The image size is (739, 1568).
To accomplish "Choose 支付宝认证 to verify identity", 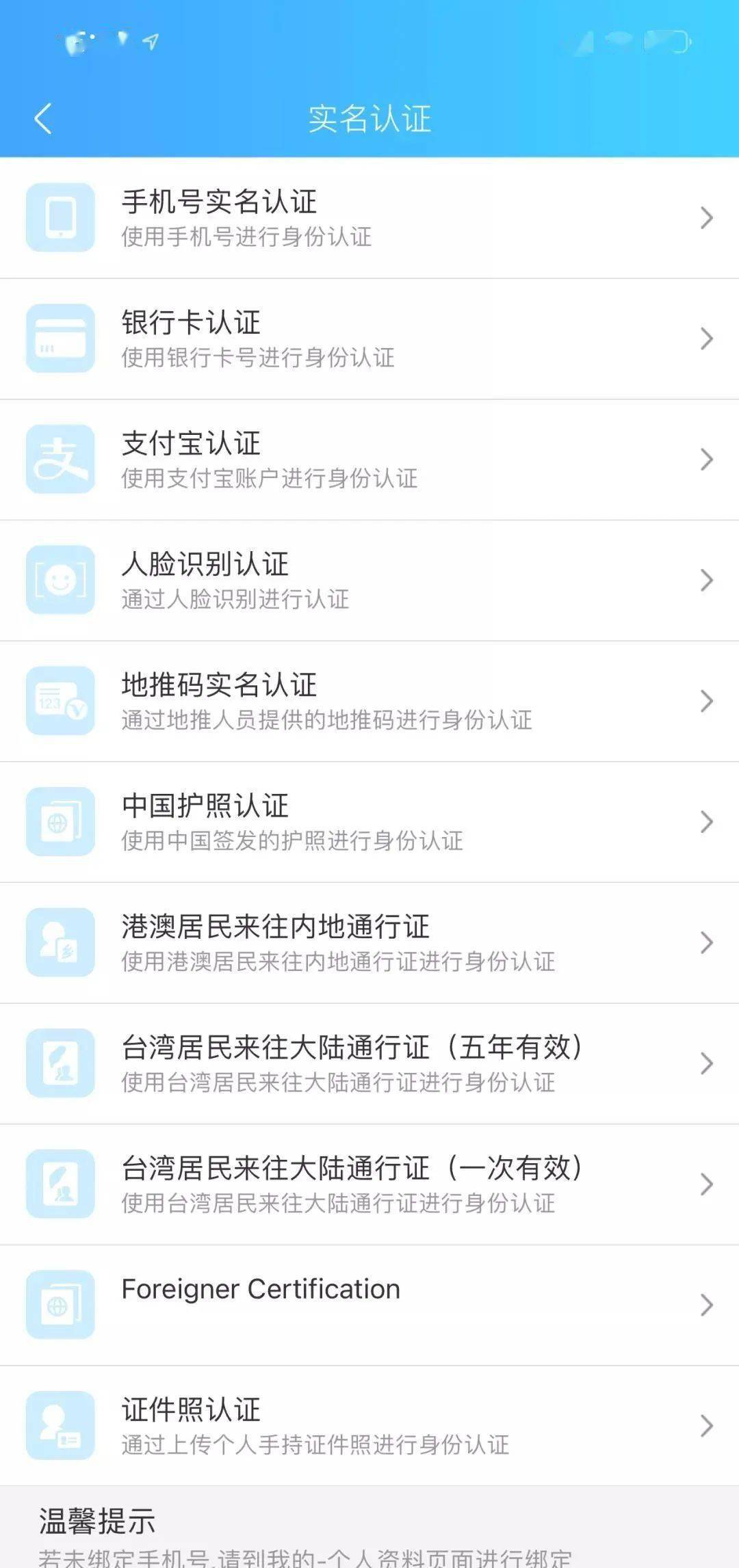I will point(369,460).
